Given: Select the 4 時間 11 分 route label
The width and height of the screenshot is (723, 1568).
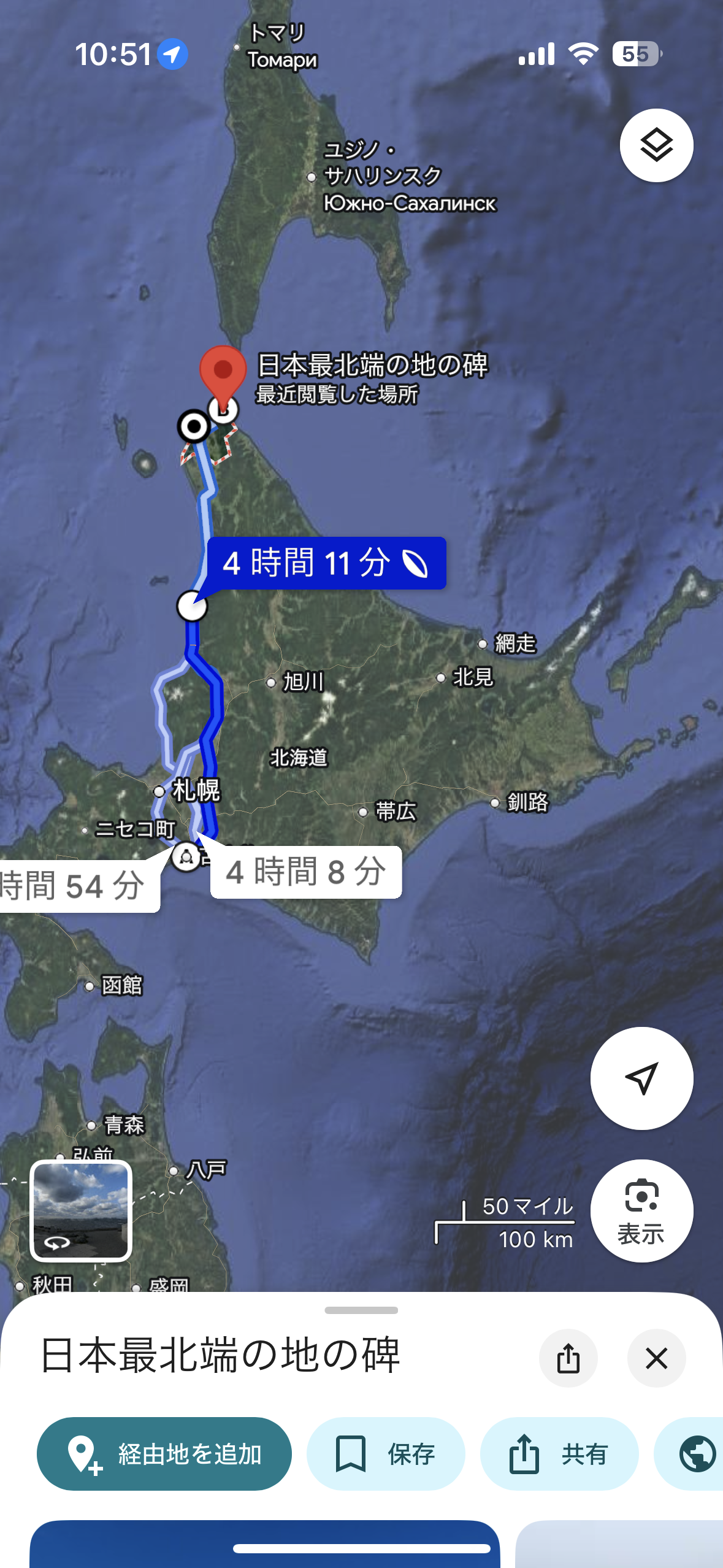Looking at the screenshot, I should (326, 563).
